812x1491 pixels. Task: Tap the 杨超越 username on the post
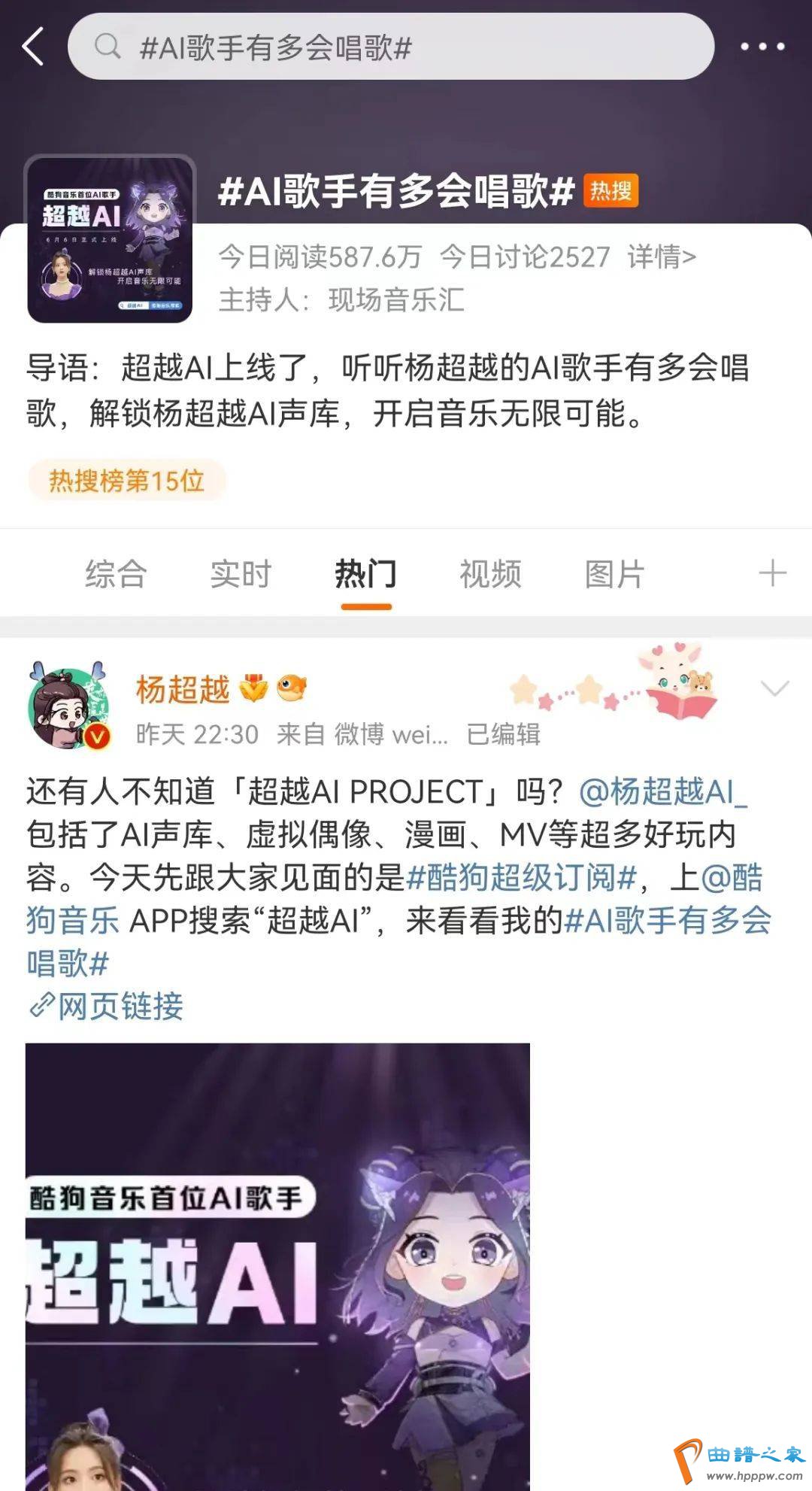tap(183, 689)
